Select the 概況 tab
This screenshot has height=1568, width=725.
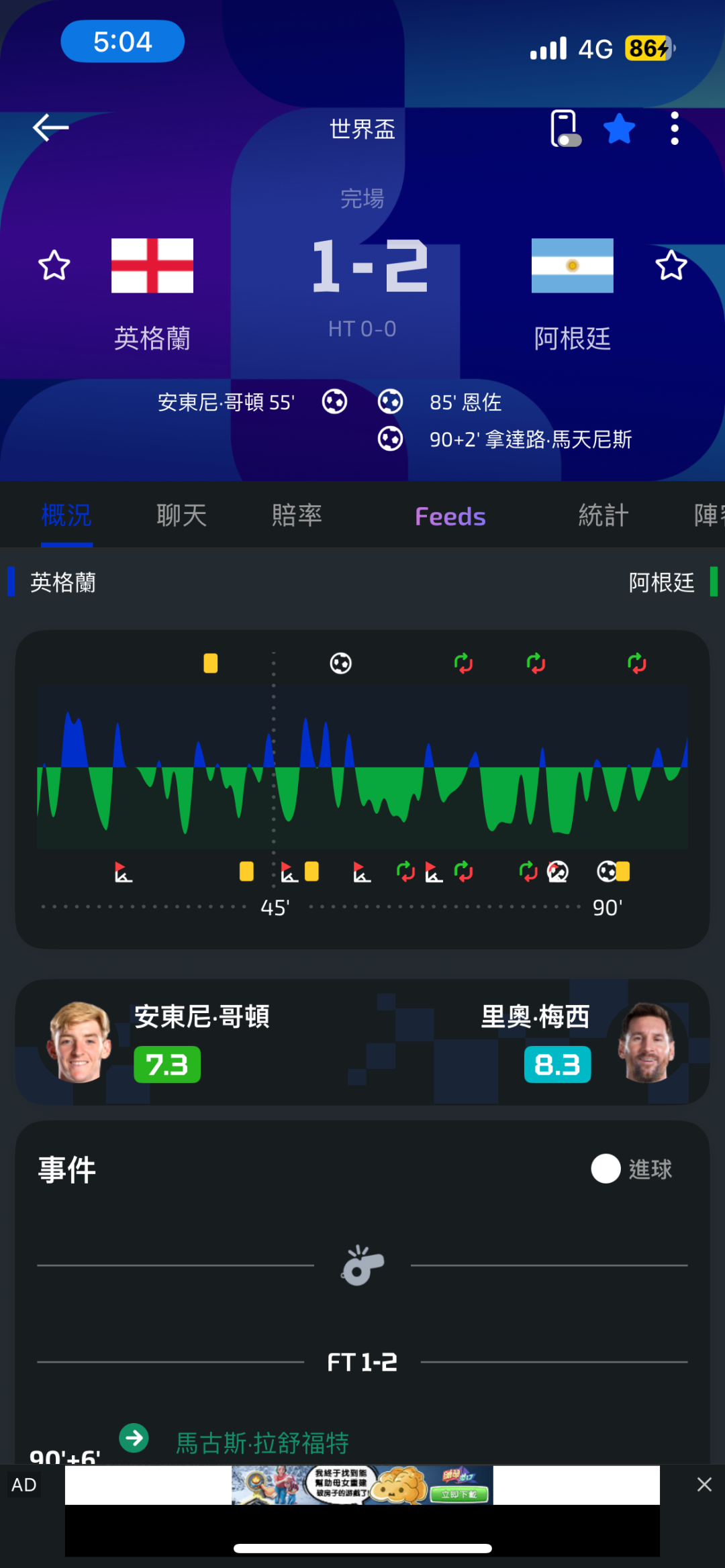coord(66,515)
